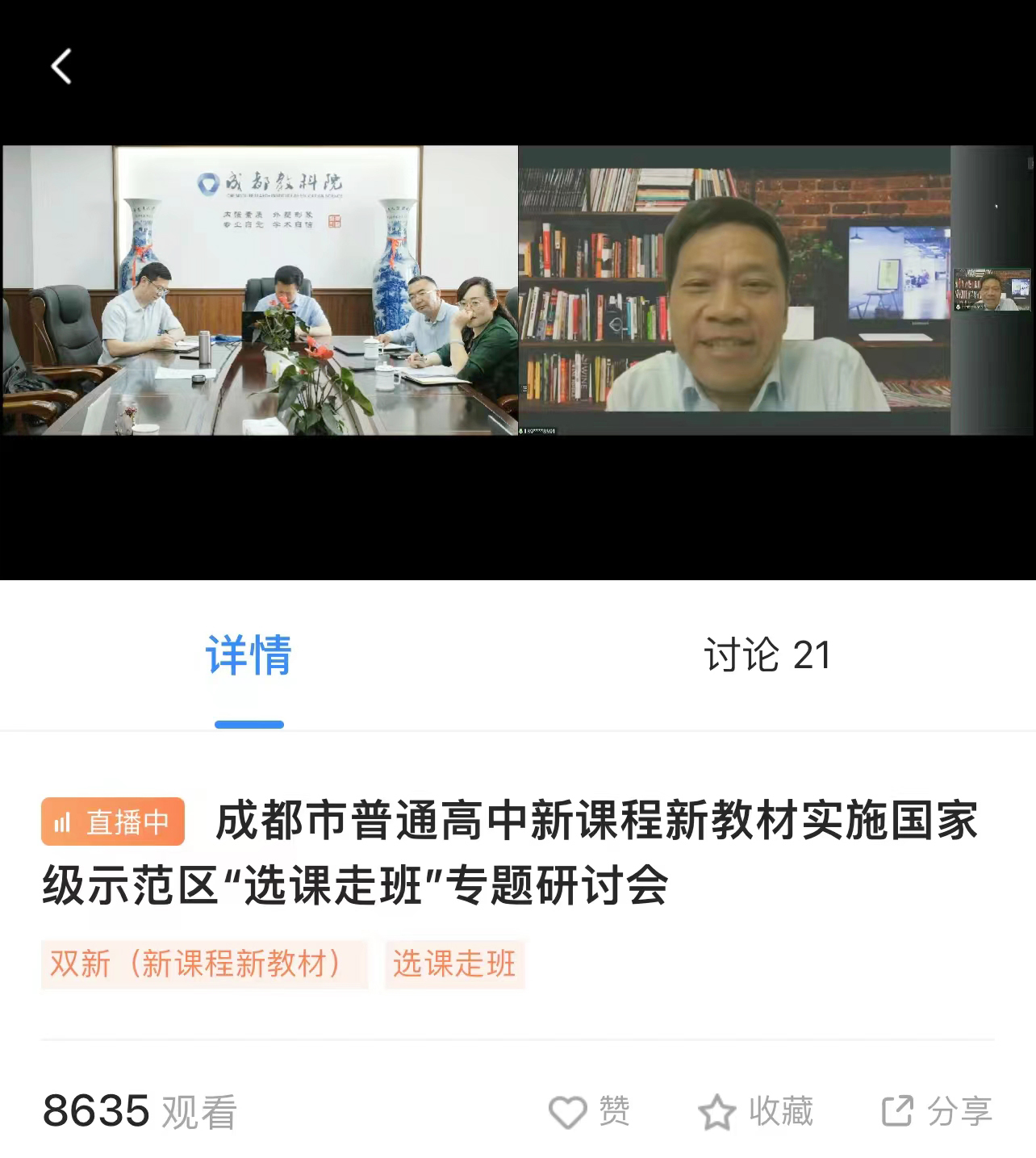Share the livestream via 分享

point(936,1111)
